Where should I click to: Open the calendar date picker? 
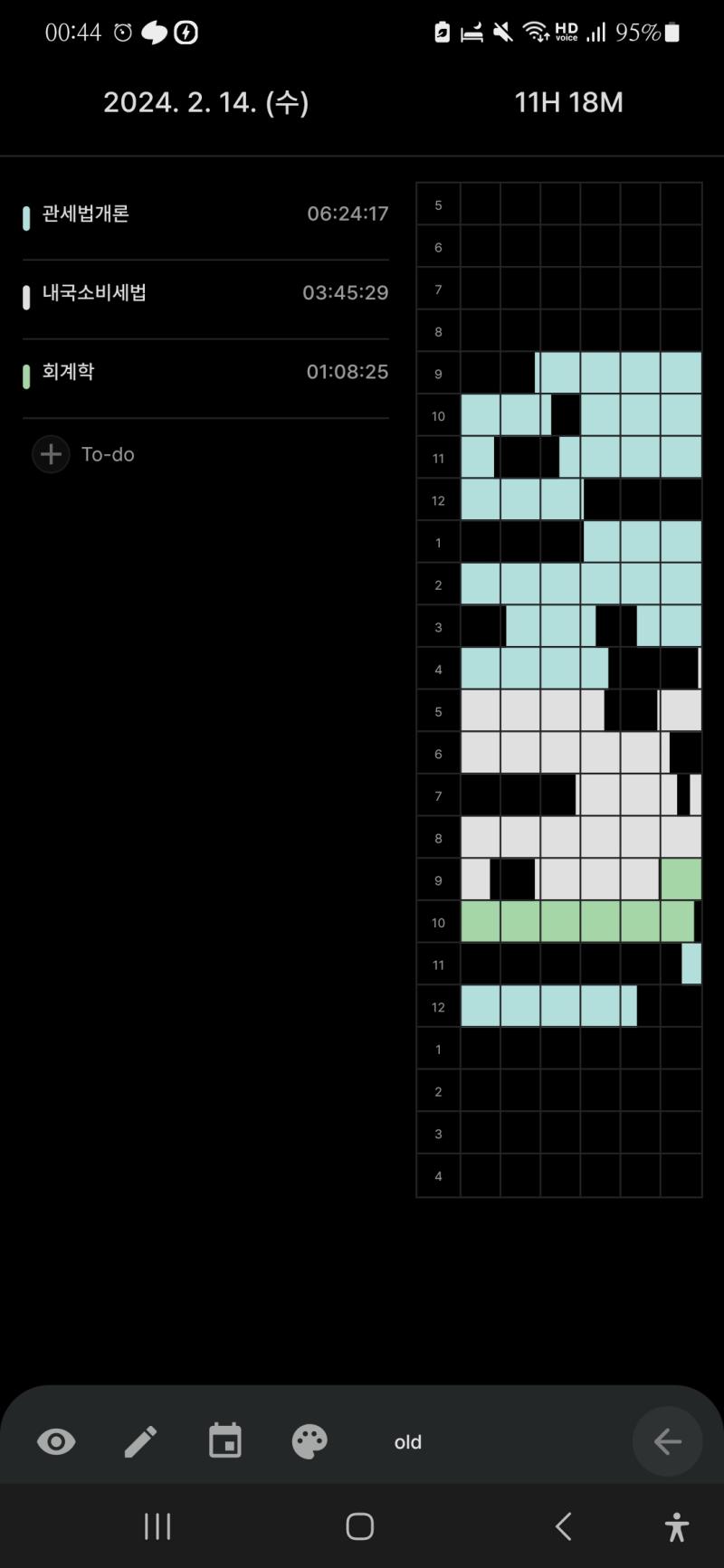225,1441
